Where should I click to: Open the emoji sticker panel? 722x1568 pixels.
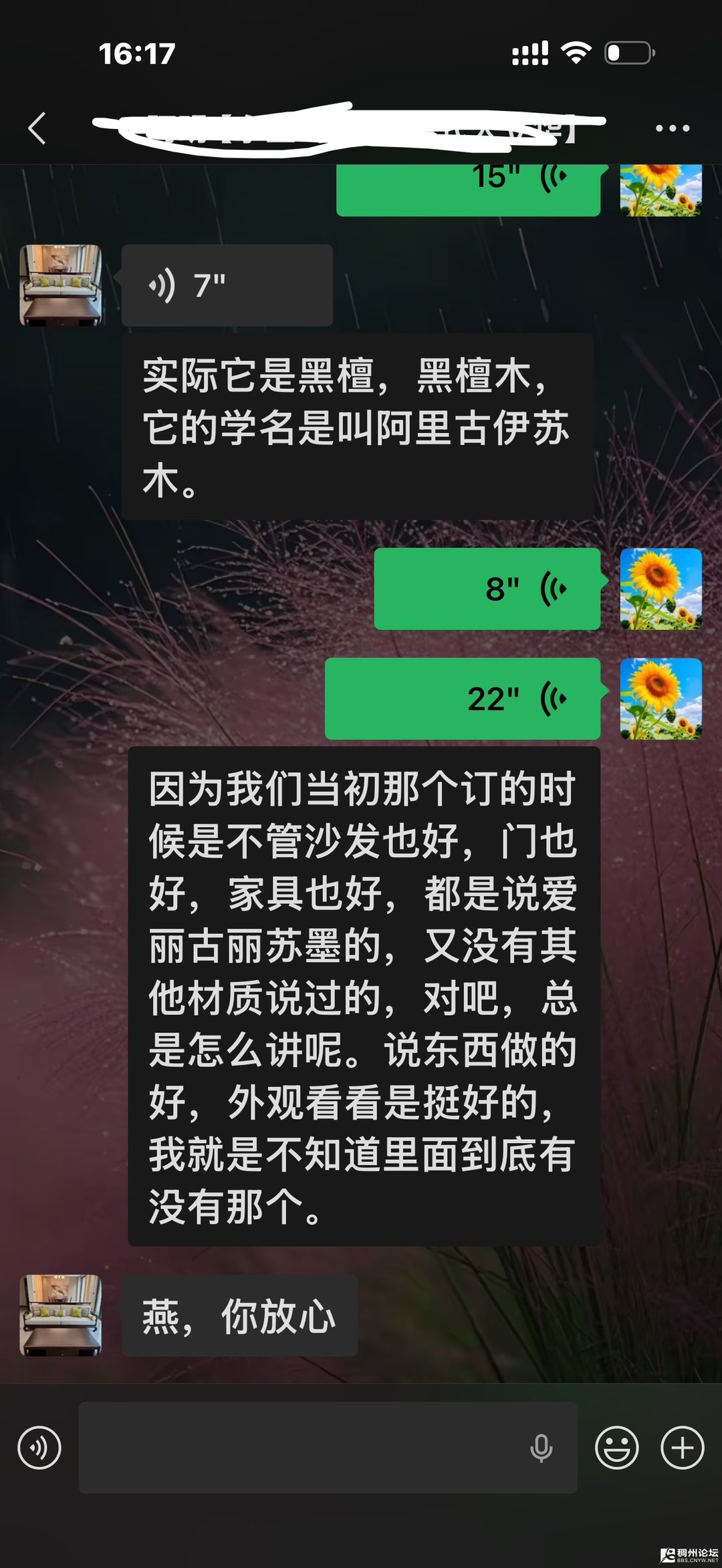click(x=616, y=1447)
